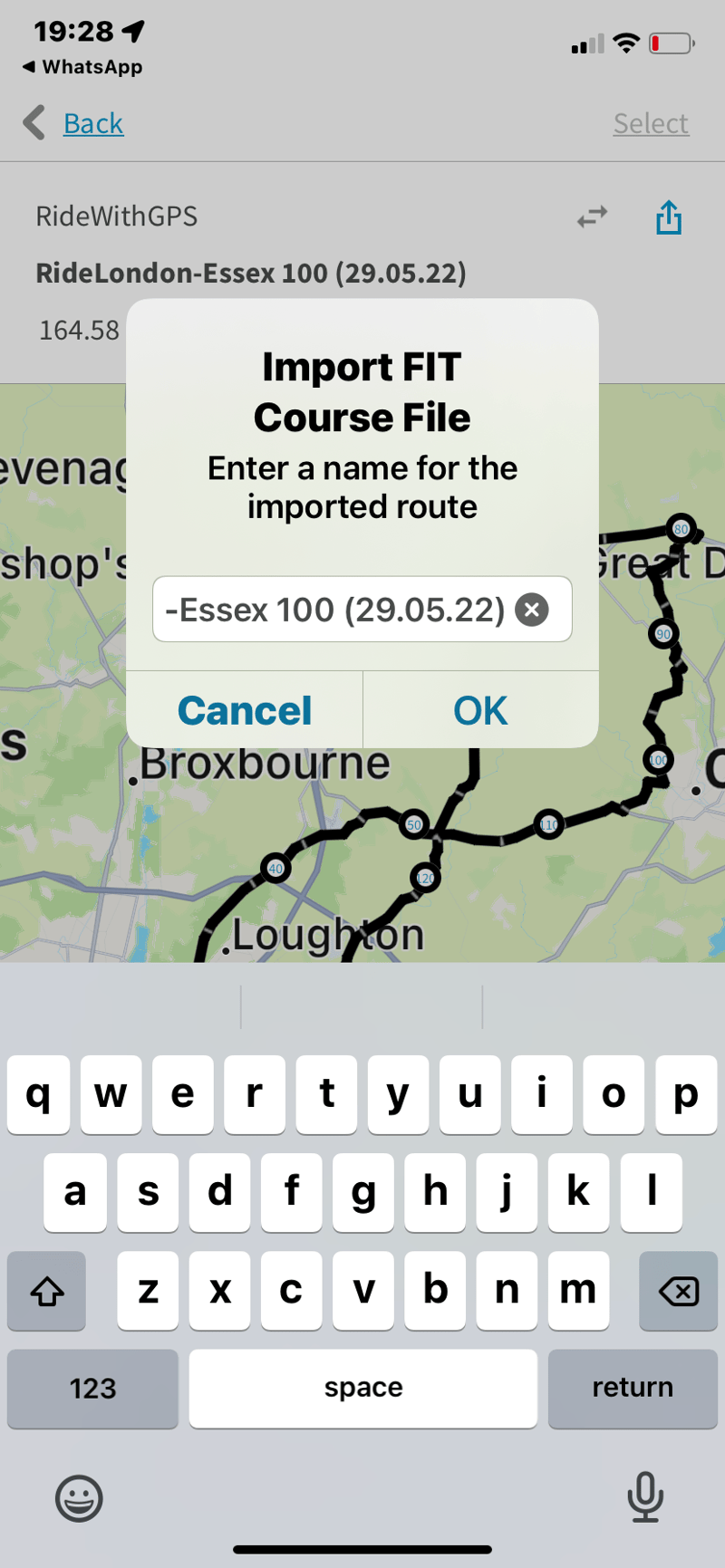
Task: Go back using the Back link
Action: pos(92,123)
